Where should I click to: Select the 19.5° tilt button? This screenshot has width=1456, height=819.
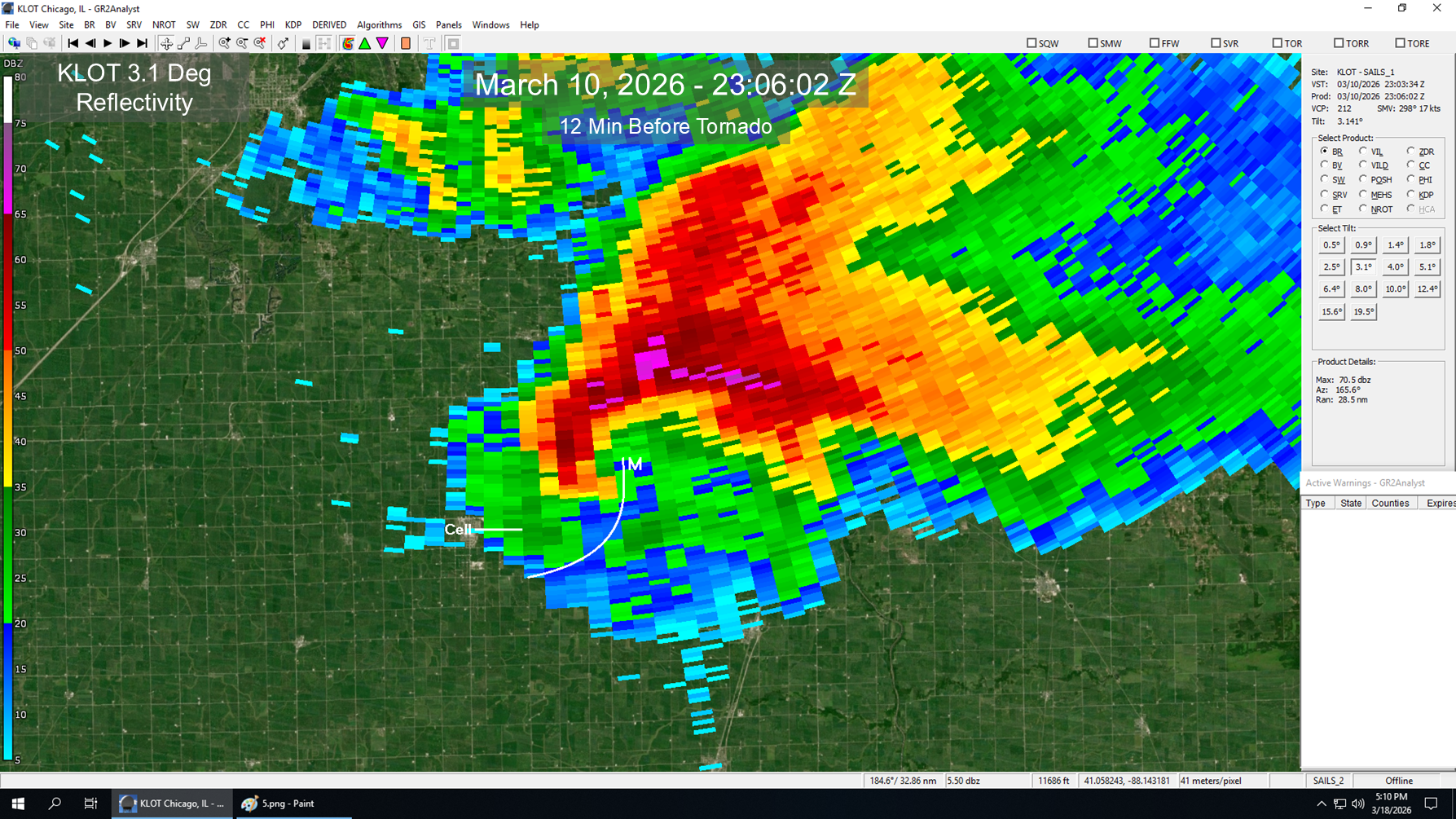click(x=1363, y=311)
